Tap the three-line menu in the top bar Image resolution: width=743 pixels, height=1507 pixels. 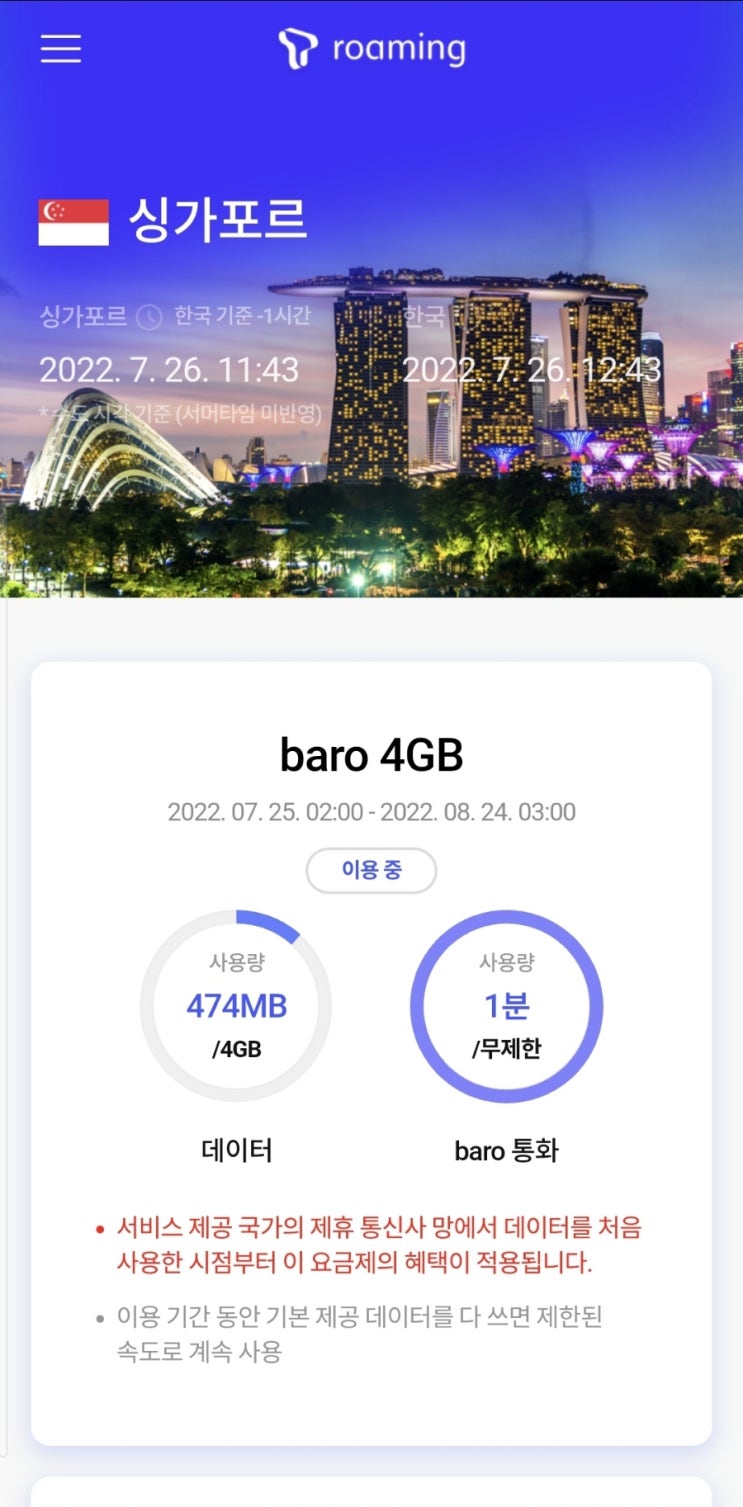pyautogui.click(x=60, y=49)
